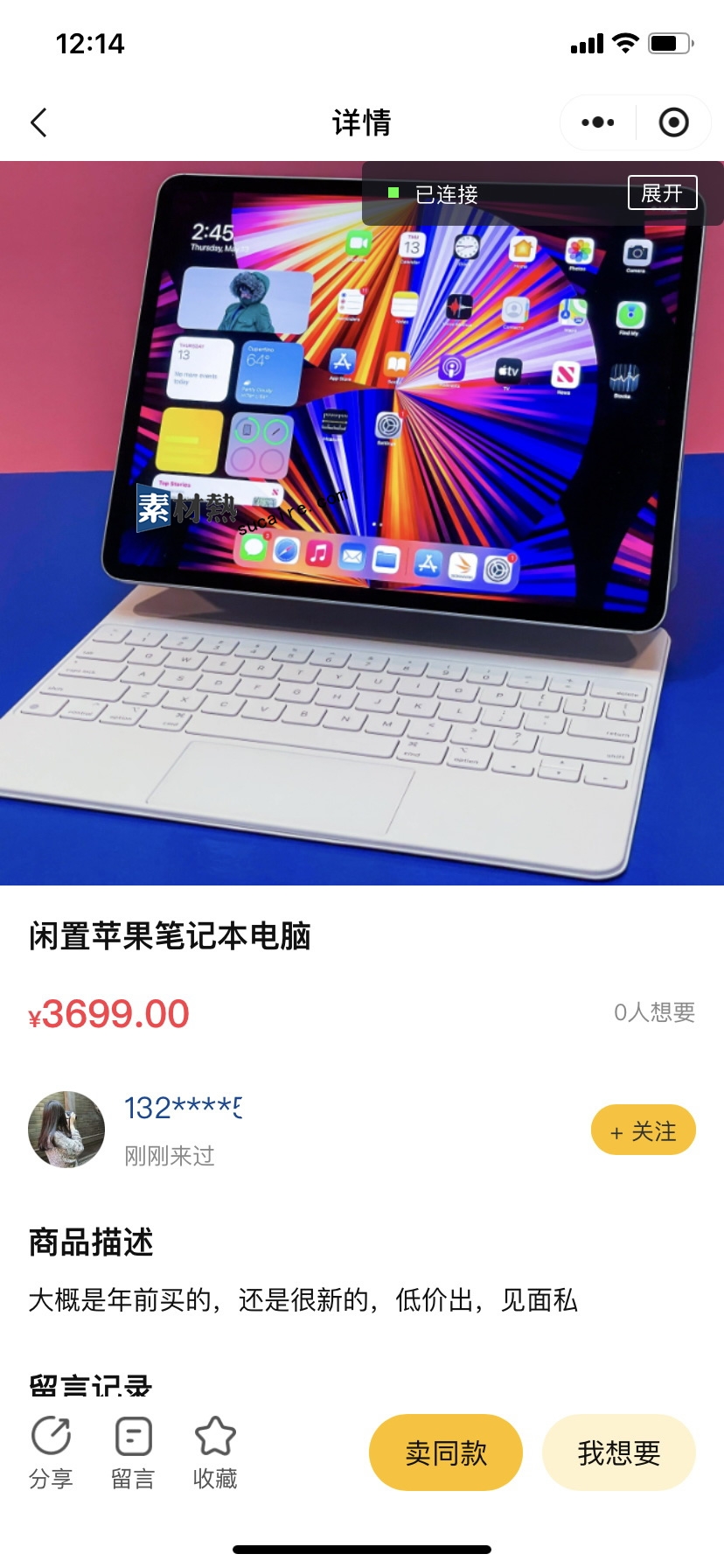Add this item to 收藏 favorites

point(215,1452)
